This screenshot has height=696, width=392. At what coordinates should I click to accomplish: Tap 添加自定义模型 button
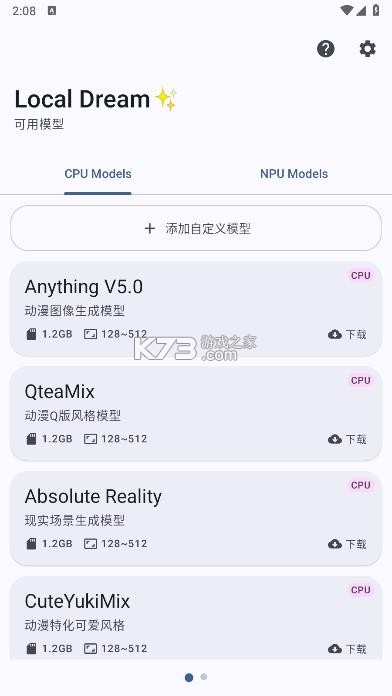pyautogui.click(x=196, y=228)
